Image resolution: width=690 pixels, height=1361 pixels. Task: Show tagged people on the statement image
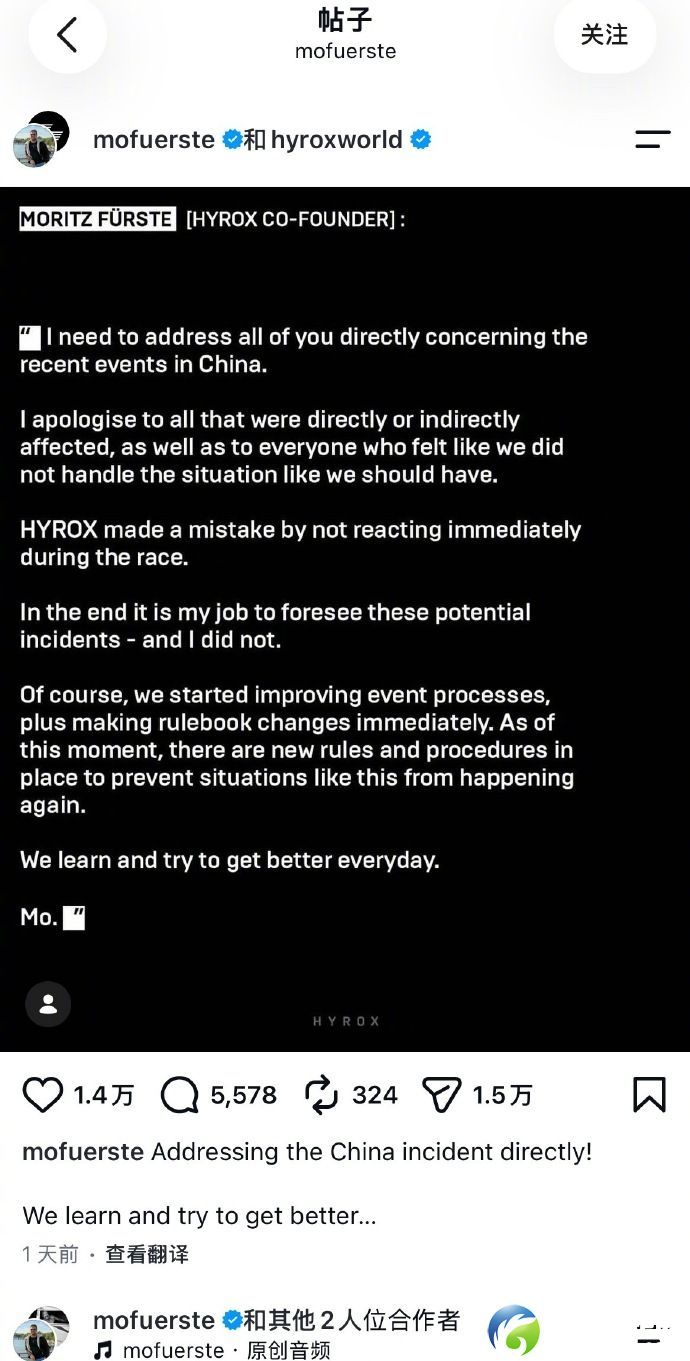48,1004
